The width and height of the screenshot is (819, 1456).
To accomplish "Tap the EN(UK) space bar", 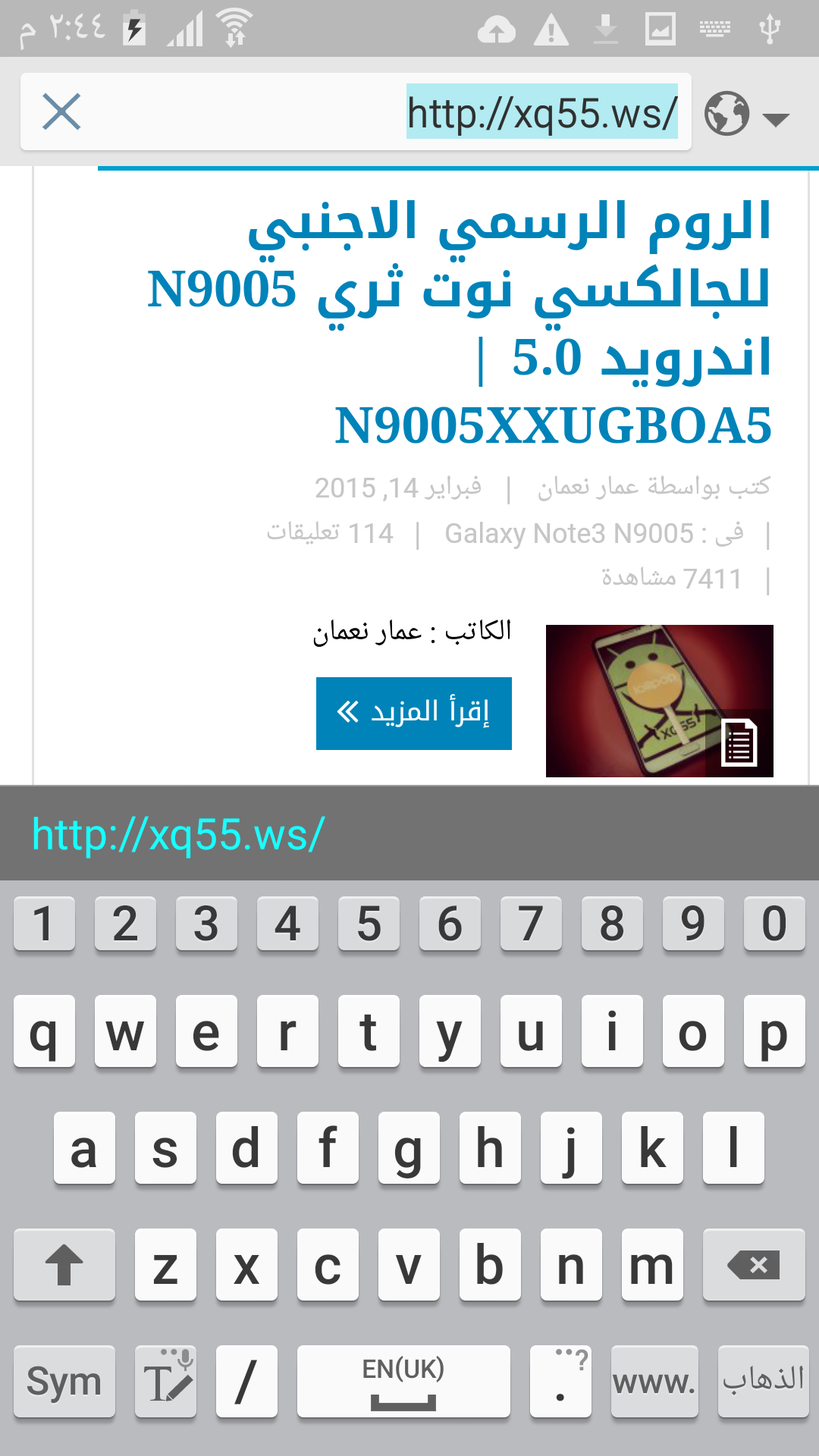I will 403,1381.
